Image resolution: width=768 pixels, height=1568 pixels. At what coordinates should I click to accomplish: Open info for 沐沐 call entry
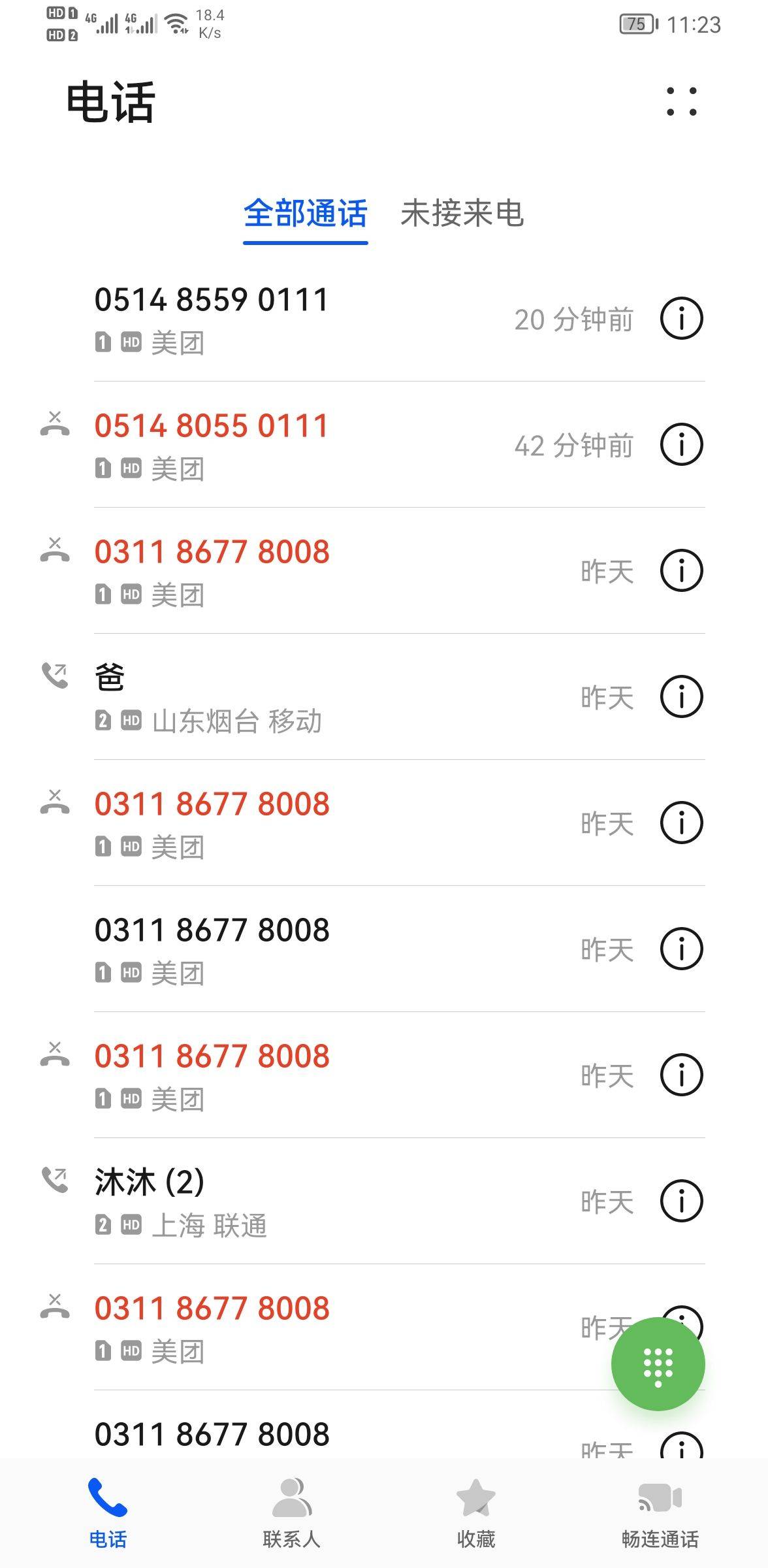click(681, 1201)
